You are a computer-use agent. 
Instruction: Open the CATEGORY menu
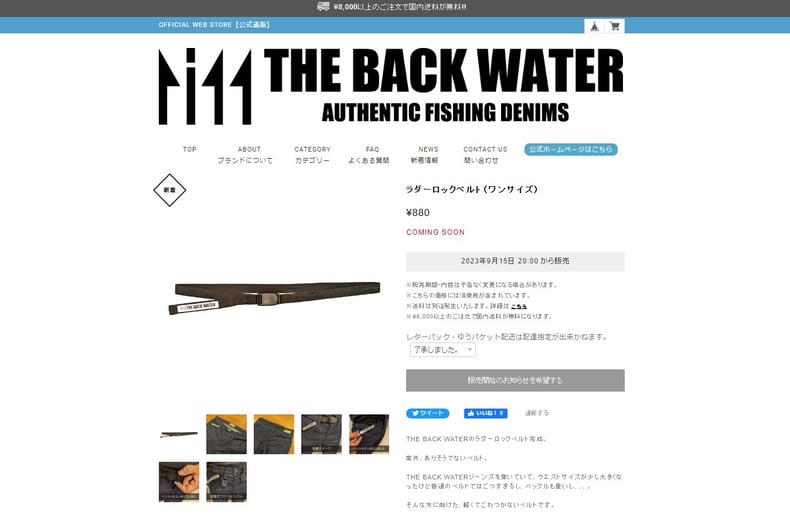[312, 155]
